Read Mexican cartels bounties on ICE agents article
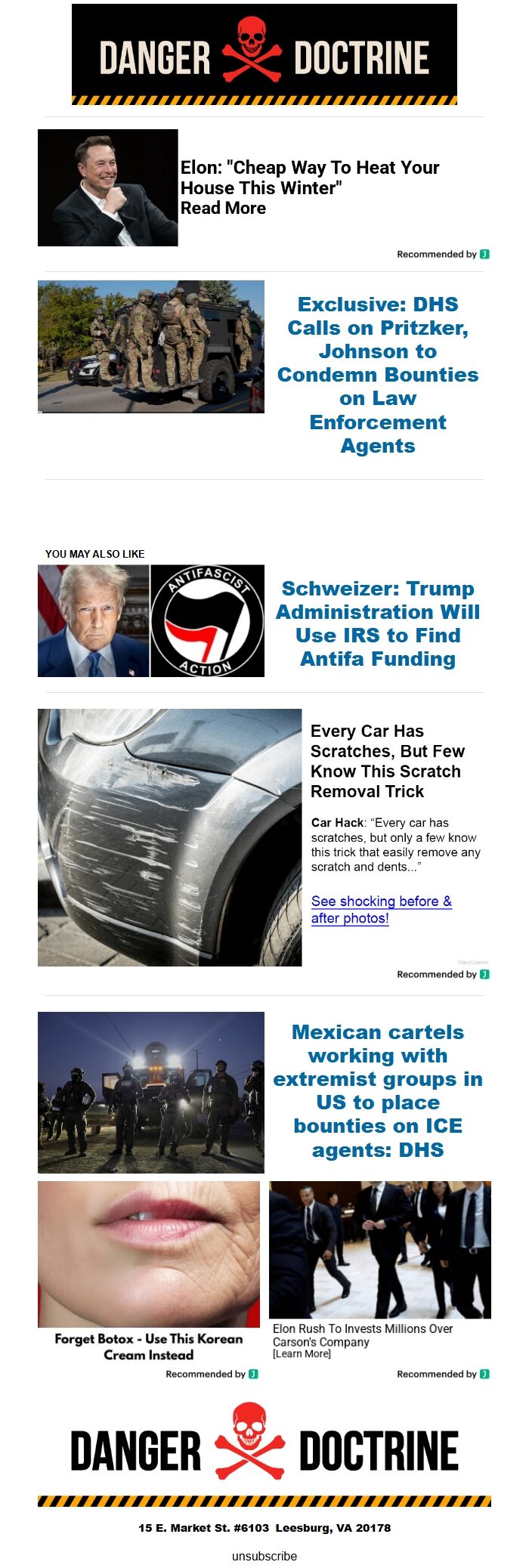The image size is (529, 1568). (377, 1090)
